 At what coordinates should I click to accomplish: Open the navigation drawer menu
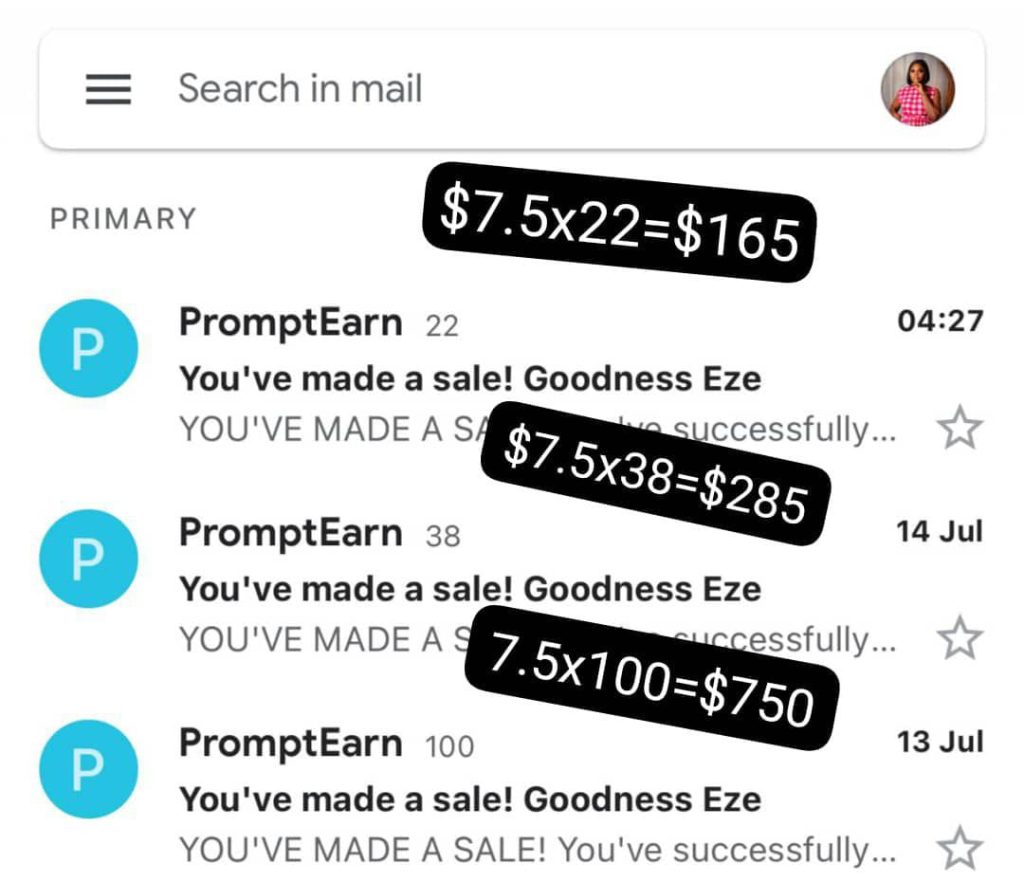108,90
